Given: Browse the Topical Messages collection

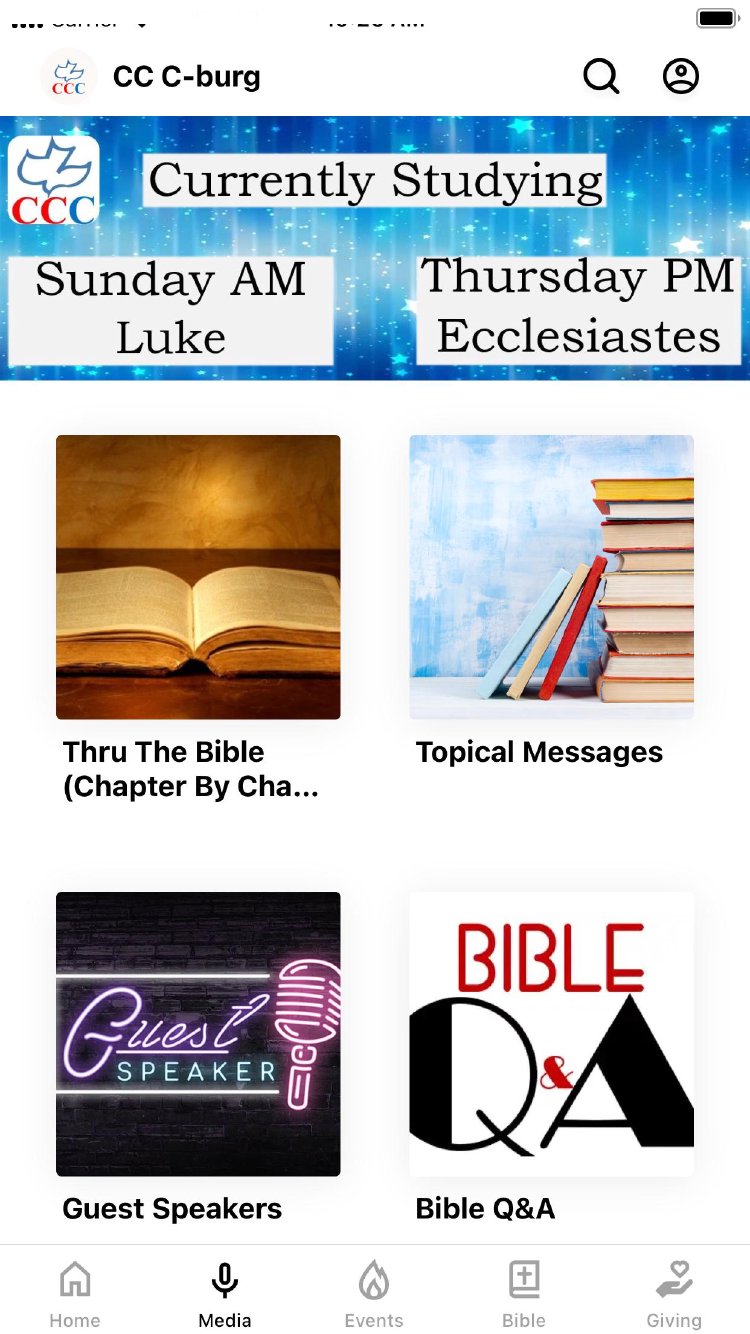Looking at the screenshot, I should (551, 577).
